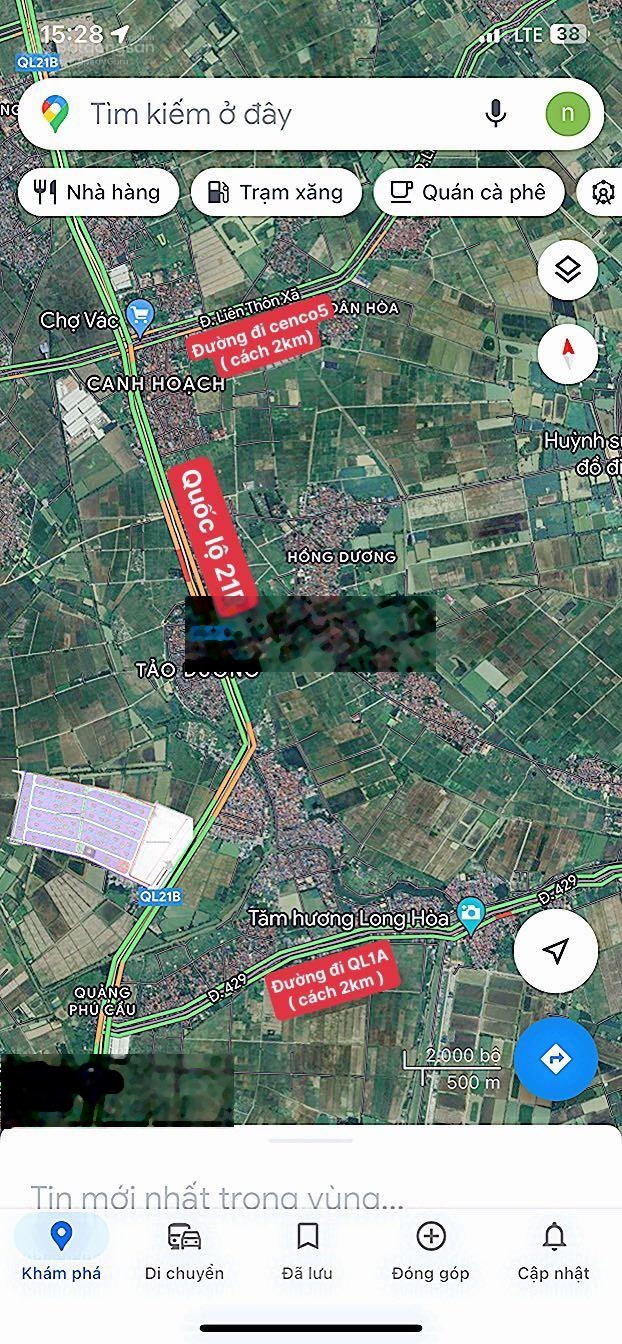Start voice search with the microphone

pos(495,114)
